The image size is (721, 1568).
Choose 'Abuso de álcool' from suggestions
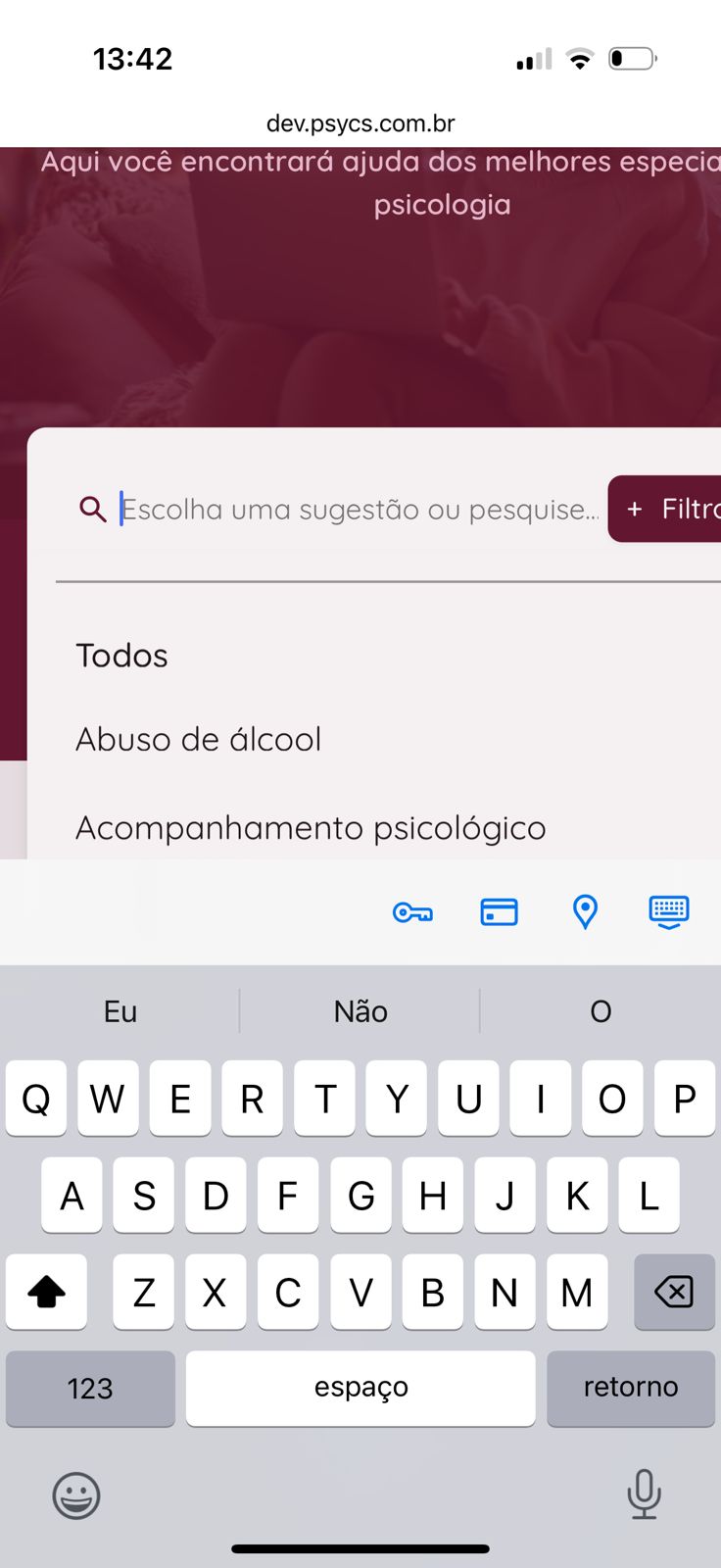point(199,739)
